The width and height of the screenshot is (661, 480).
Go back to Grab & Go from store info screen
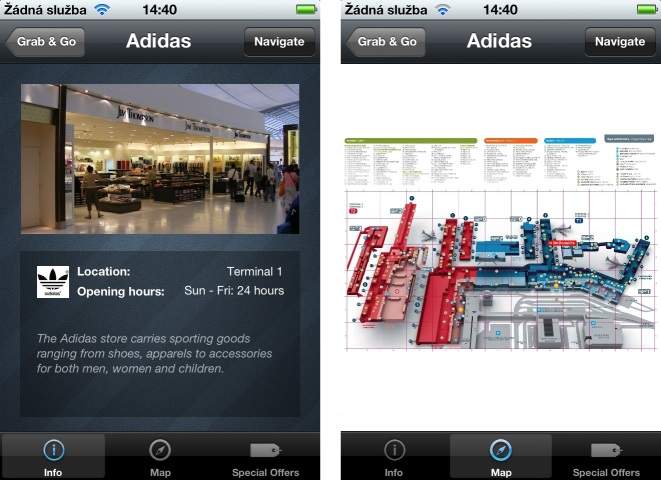click(46, 42)
